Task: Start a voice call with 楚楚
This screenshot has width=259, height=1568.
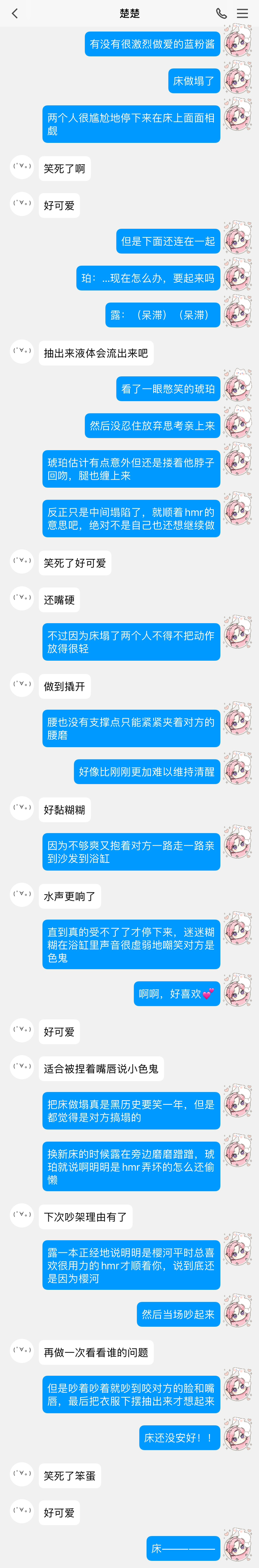Action: tap(221, 13)
